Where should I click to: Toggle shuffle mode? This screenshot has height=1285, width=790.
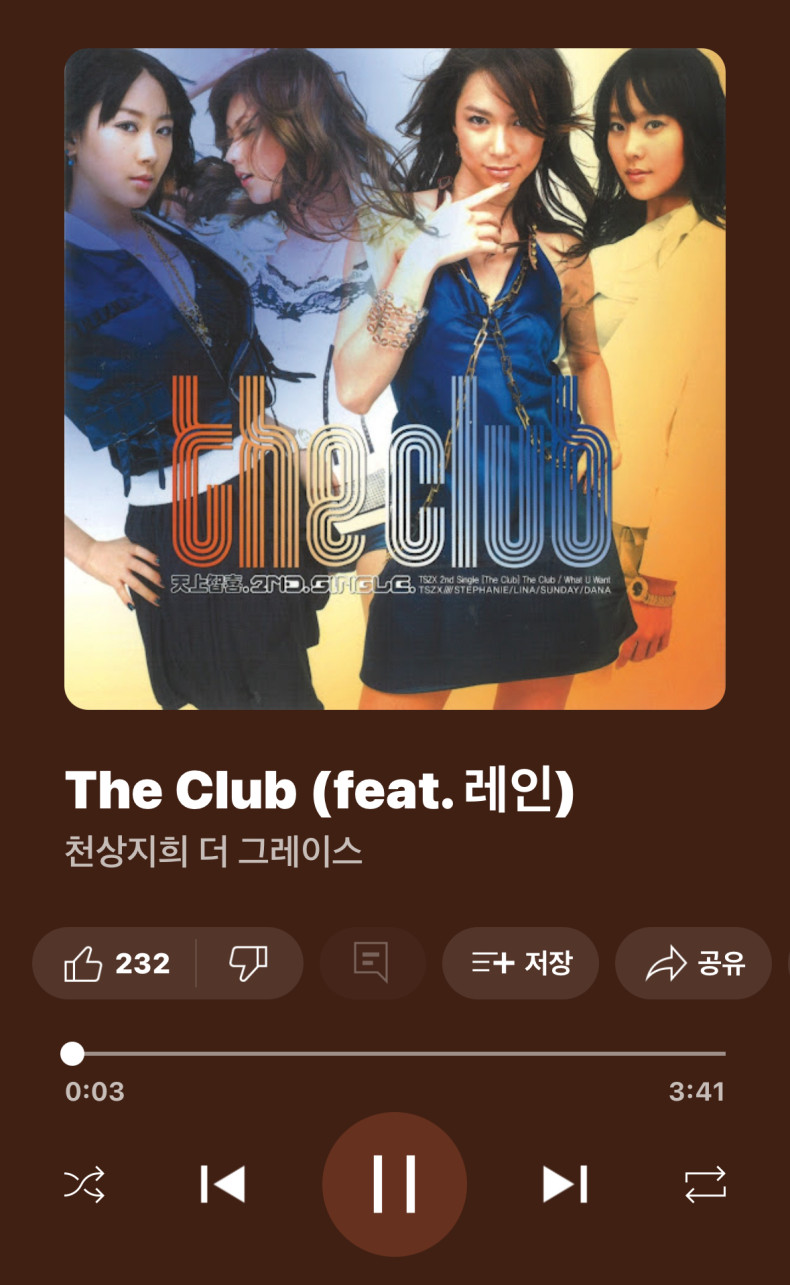85,1185
